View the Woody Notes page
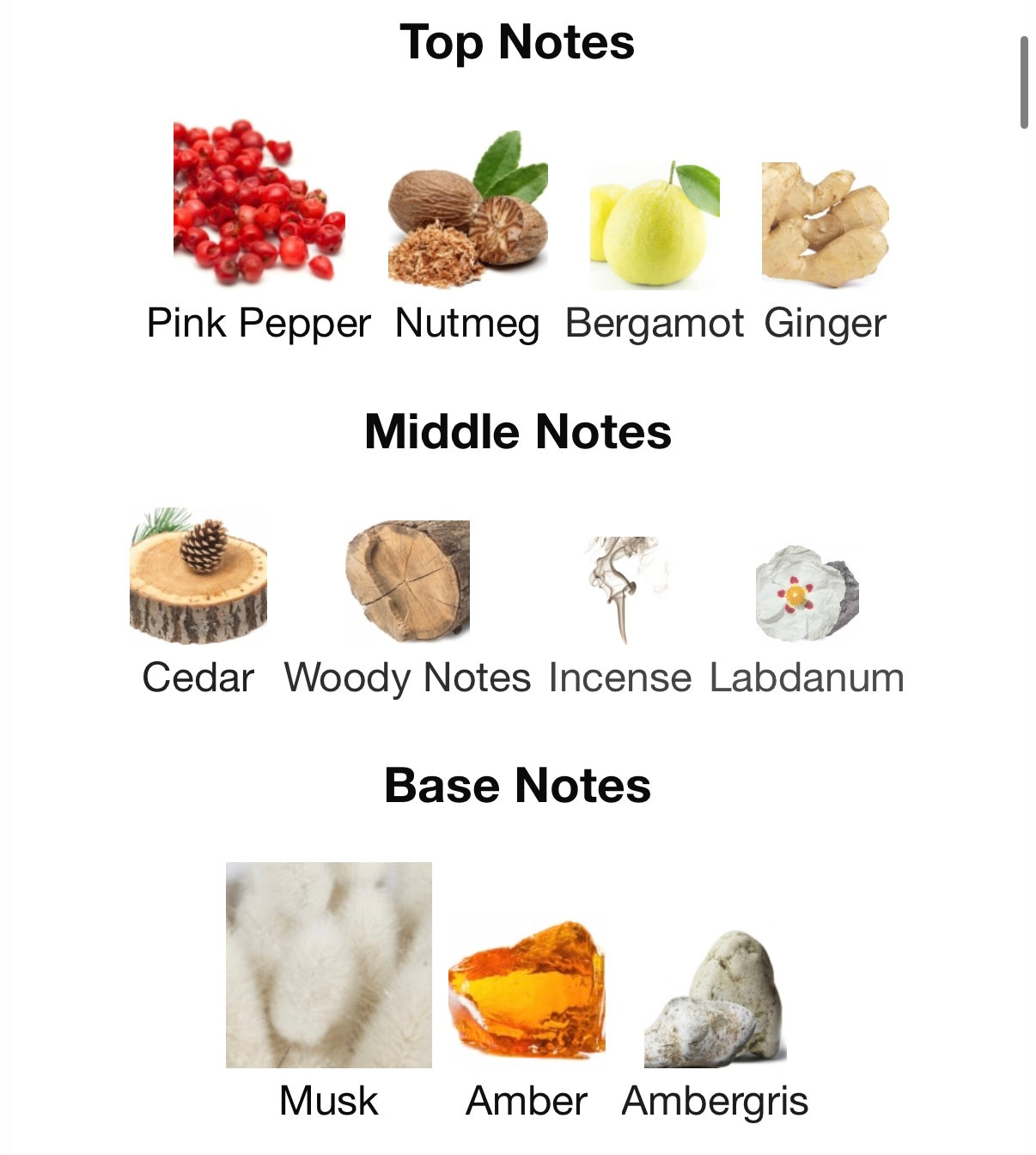Image resolution: width=1036 pixels, height=1155 pixels. [408, 581]
